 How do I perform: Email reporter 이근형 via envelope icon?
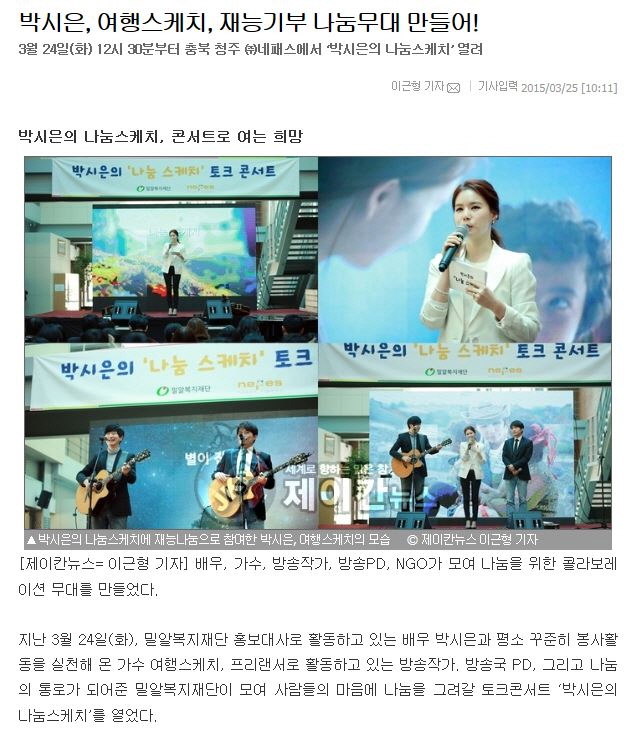[454, 88]
